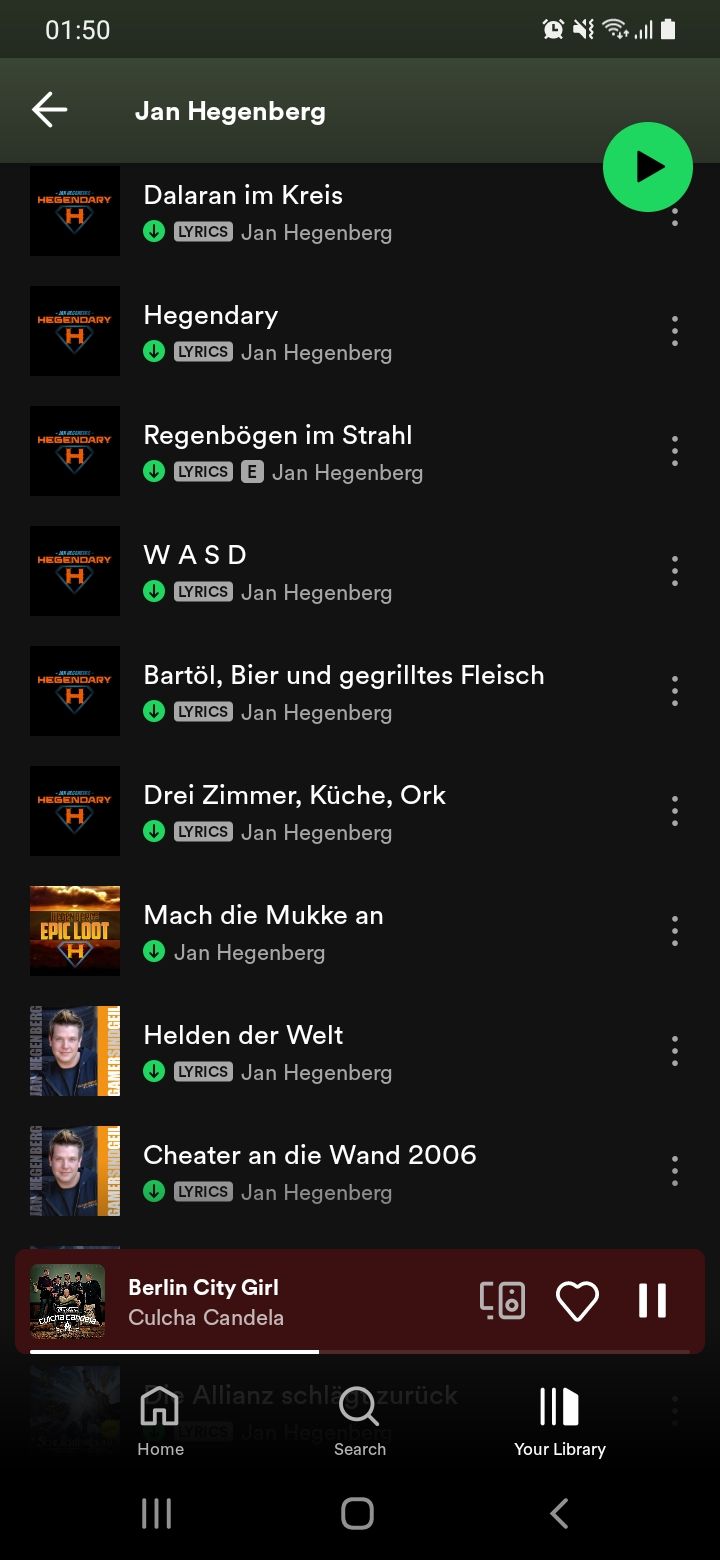This screenshot has width=720, height=1560.
Task: Go back using the top arrow
Action: coord(49,111)
